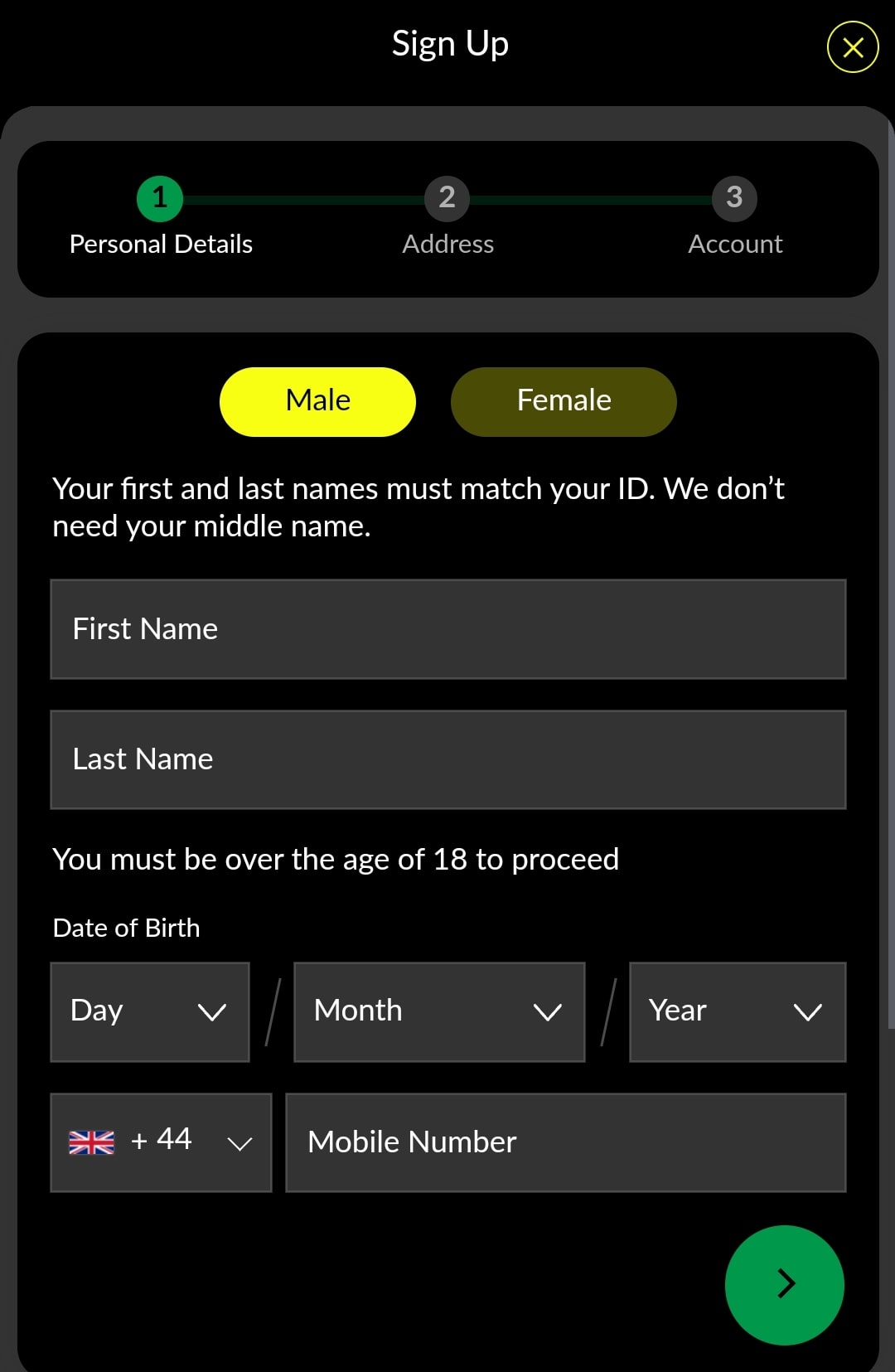Open the Year dropdown
This screenshot has height=1372, width=895.
tap(737, 1011)
